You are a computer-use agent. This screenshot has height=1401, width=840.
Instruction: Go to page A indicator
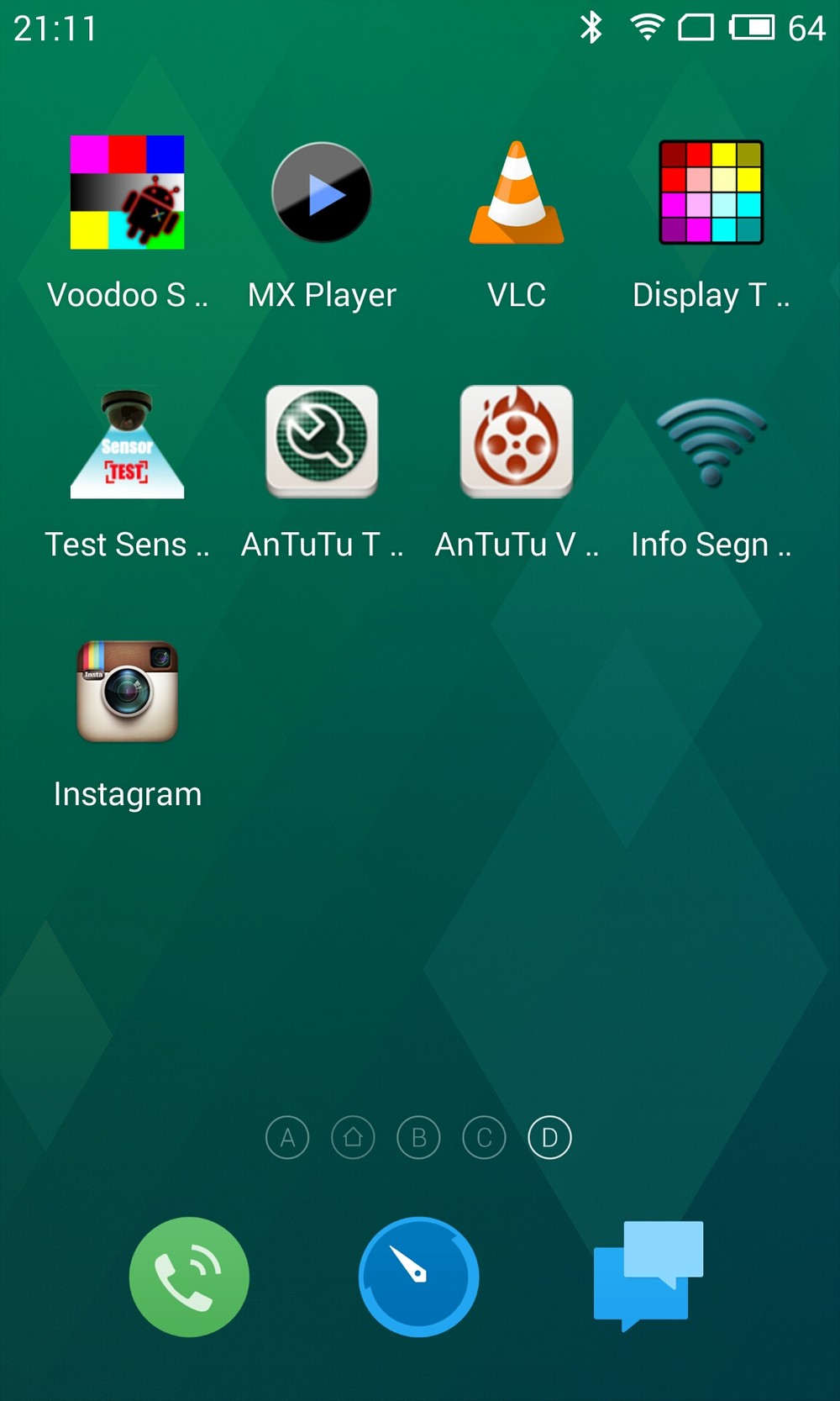coord(287,1138)
